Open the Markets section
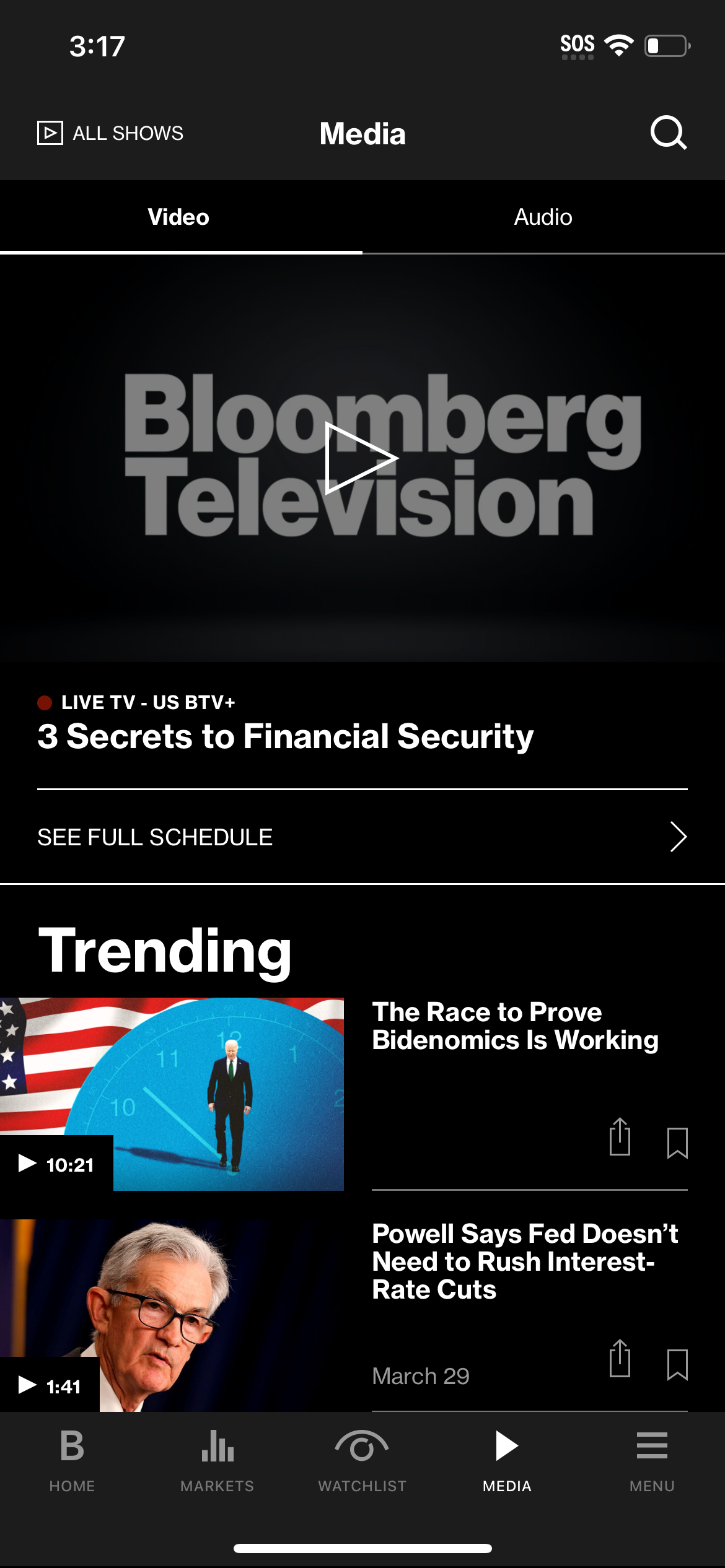 click(x=217, y=1466)
